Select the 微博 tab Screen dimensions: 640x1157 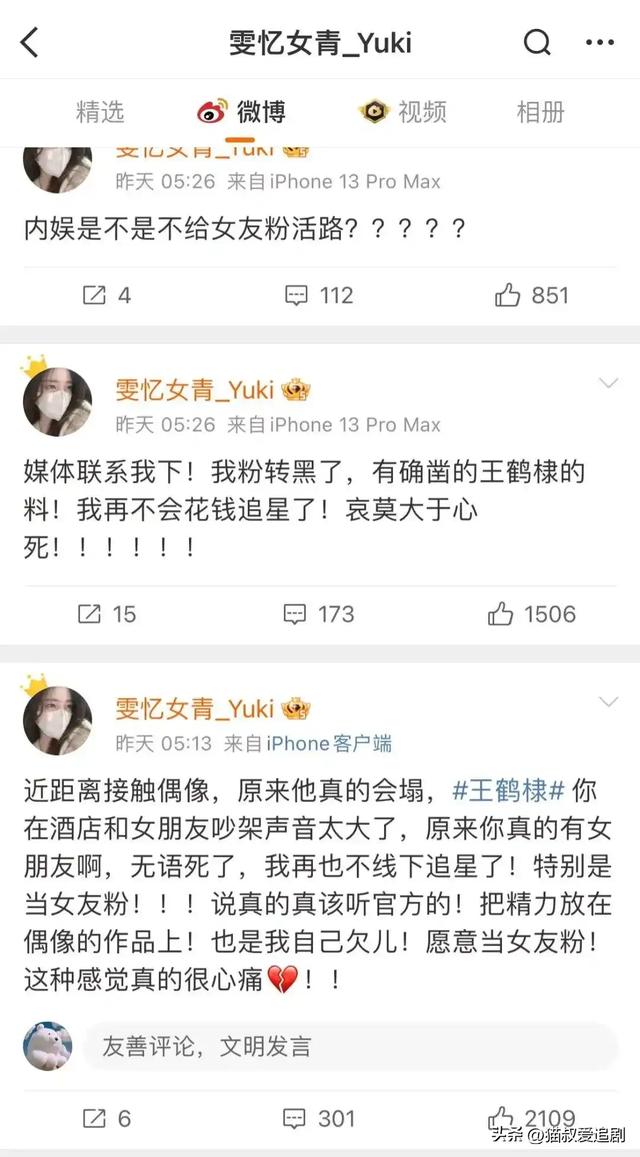243,112
